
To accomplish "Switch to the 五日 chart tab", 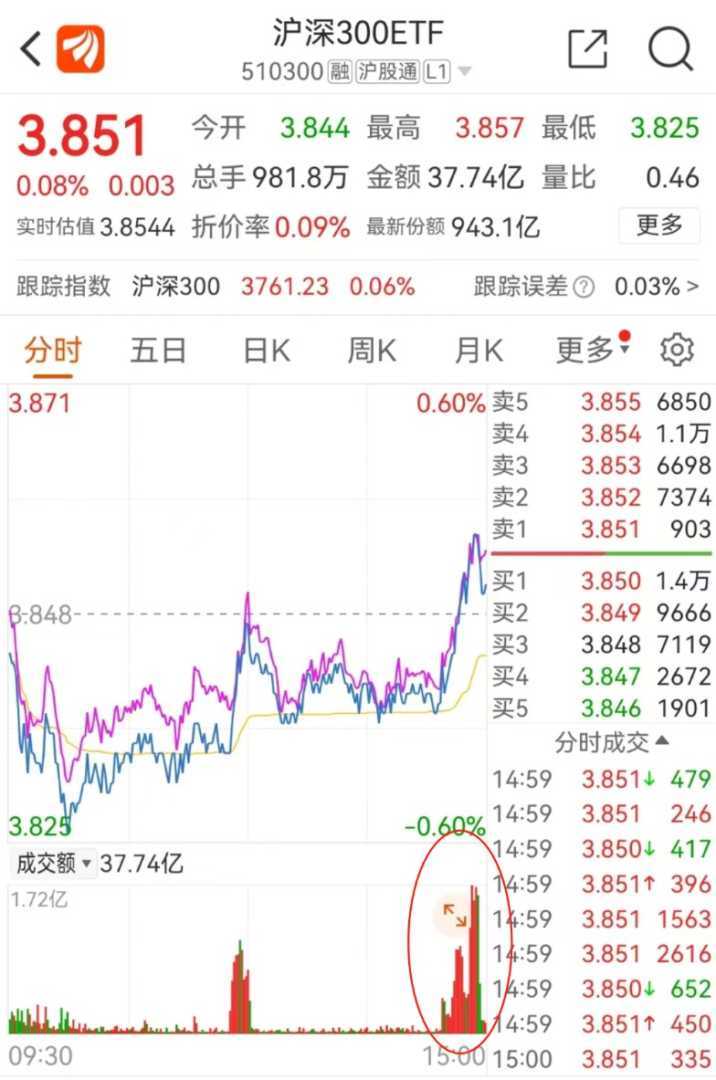I will coord(158,350).
